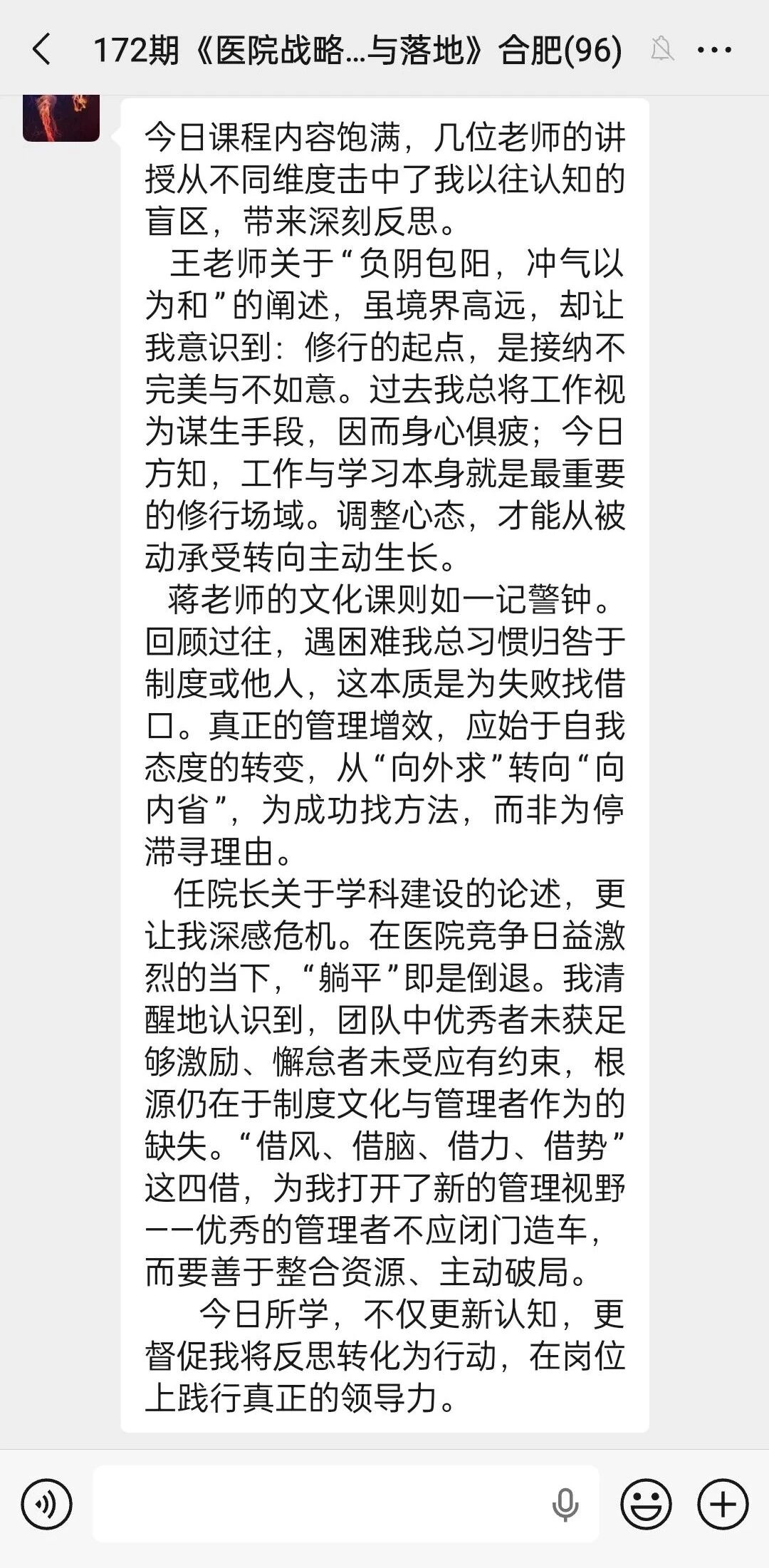This screenshot has width=769, height=1568.
Task: Open the three-dot chat options menu
Action: point(714,50)
